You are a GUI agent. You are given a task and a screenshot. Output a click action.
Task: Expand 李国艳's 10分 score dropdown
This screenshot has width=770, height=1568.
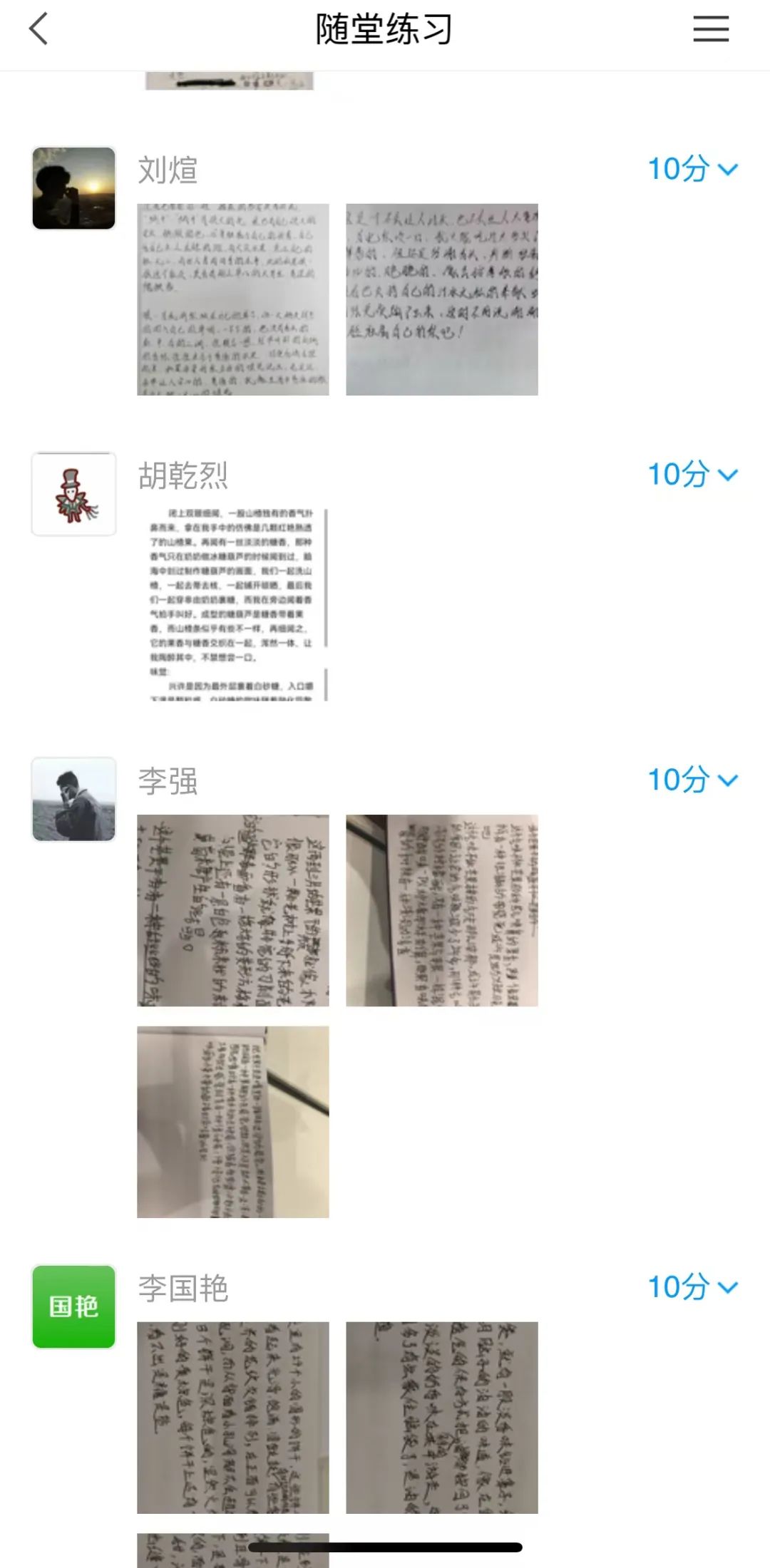point(692,1287)
